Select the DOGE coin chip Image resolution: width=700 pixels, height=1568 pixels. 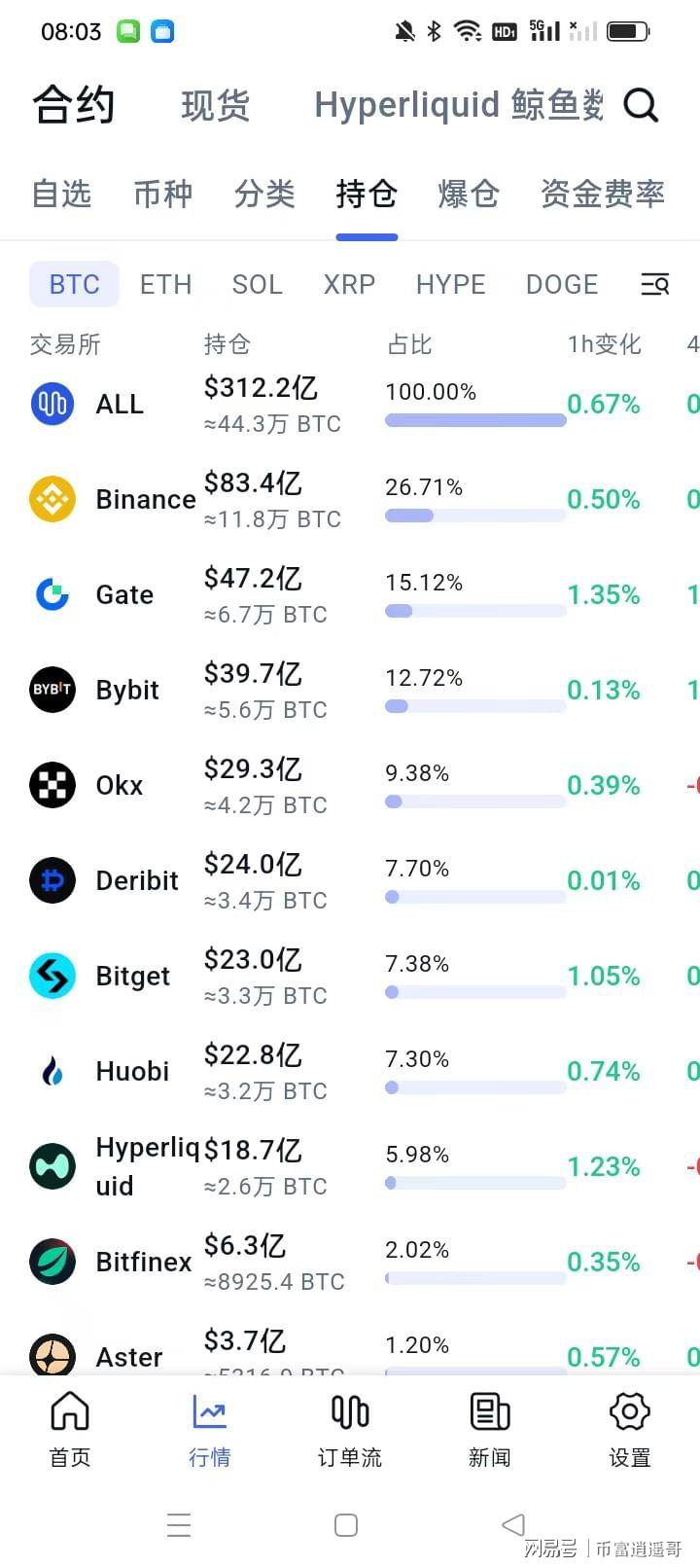click(561, 284)
